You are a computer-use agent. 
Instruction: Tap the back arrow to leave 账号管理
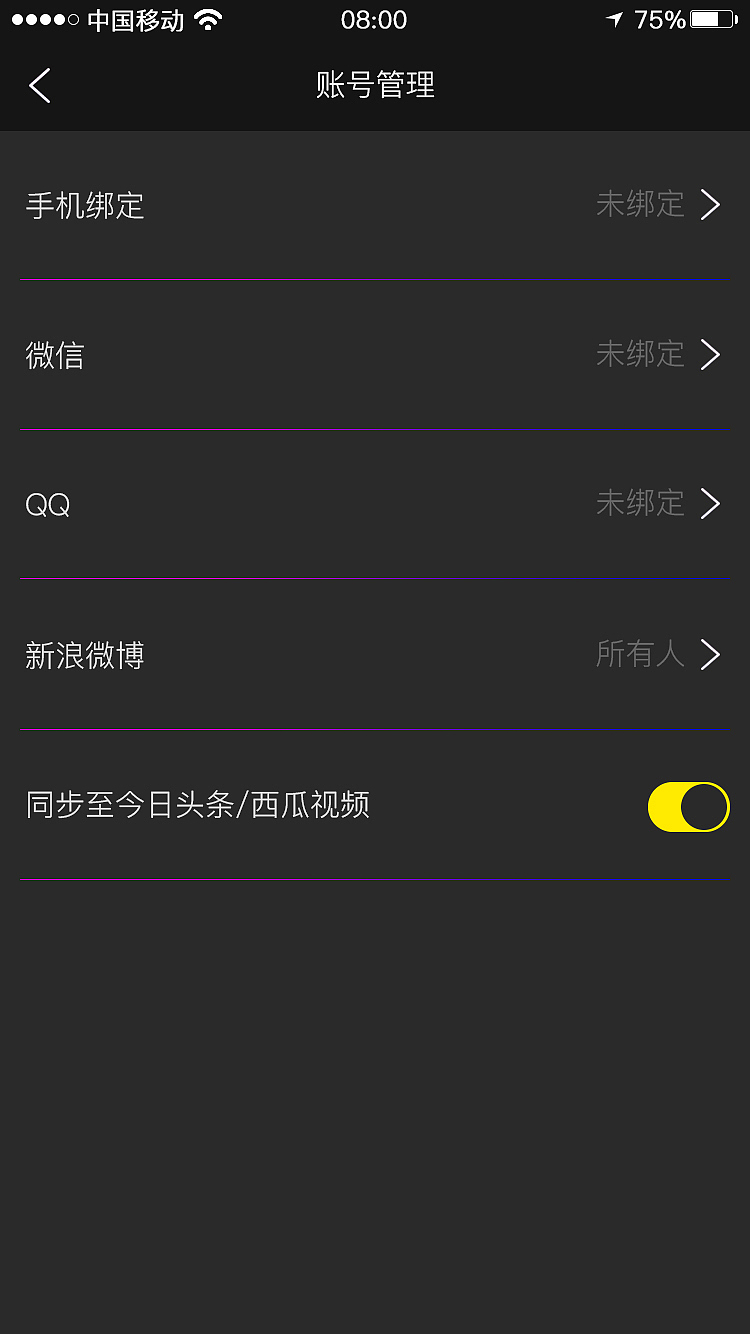click(38, 86)
